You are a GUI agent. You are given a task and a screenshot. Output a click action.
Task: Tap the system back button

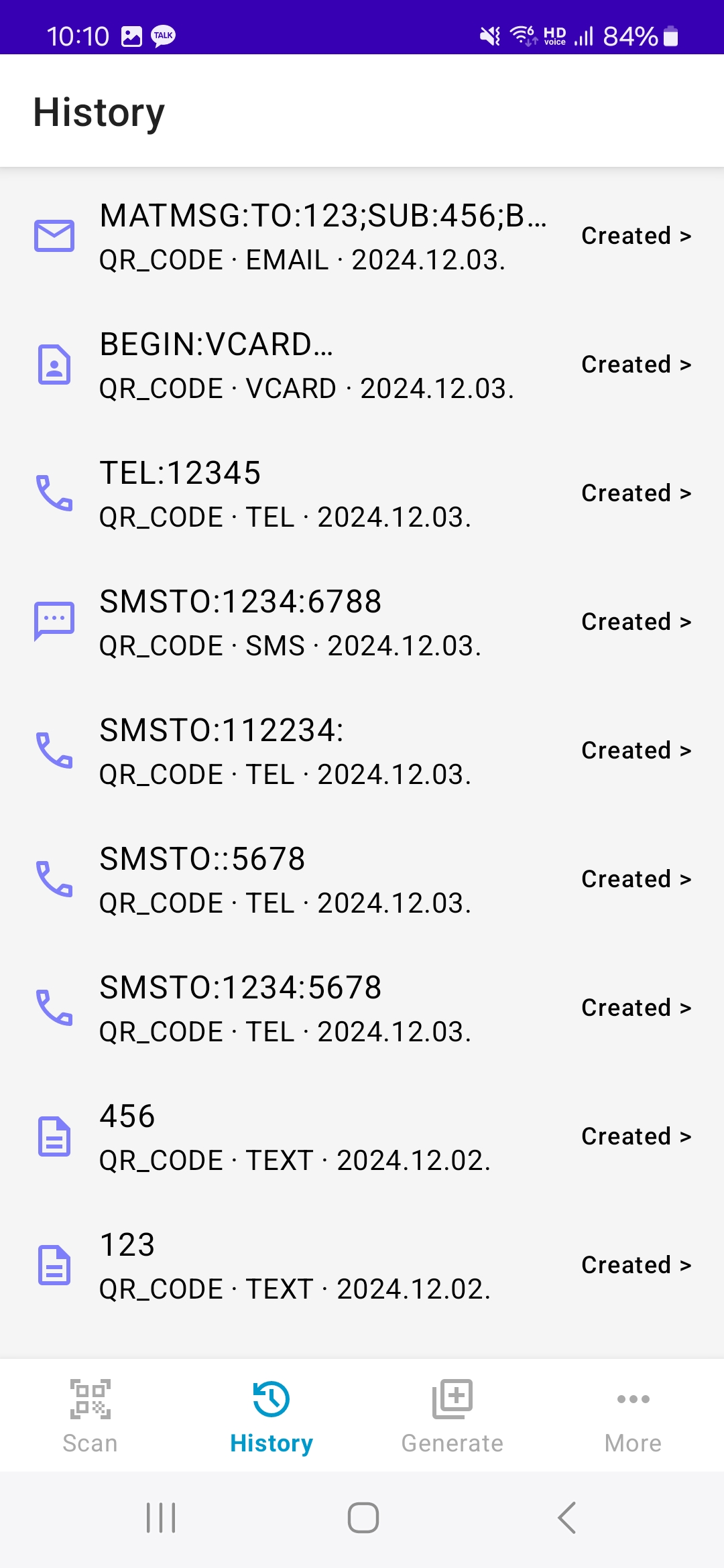[567, 1518]
